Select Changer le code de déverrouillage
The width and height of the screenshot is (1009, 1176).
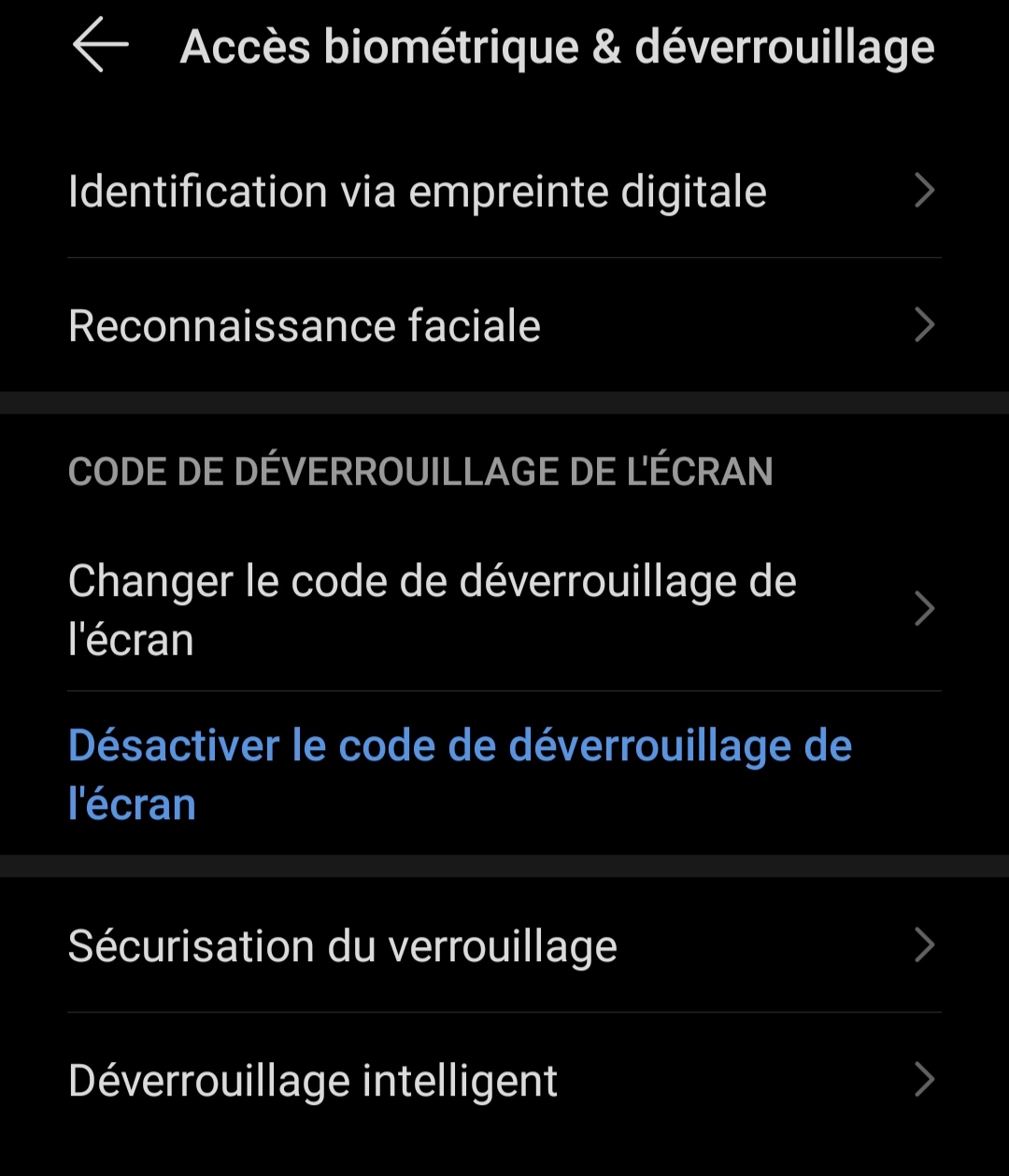coord(433,608)
